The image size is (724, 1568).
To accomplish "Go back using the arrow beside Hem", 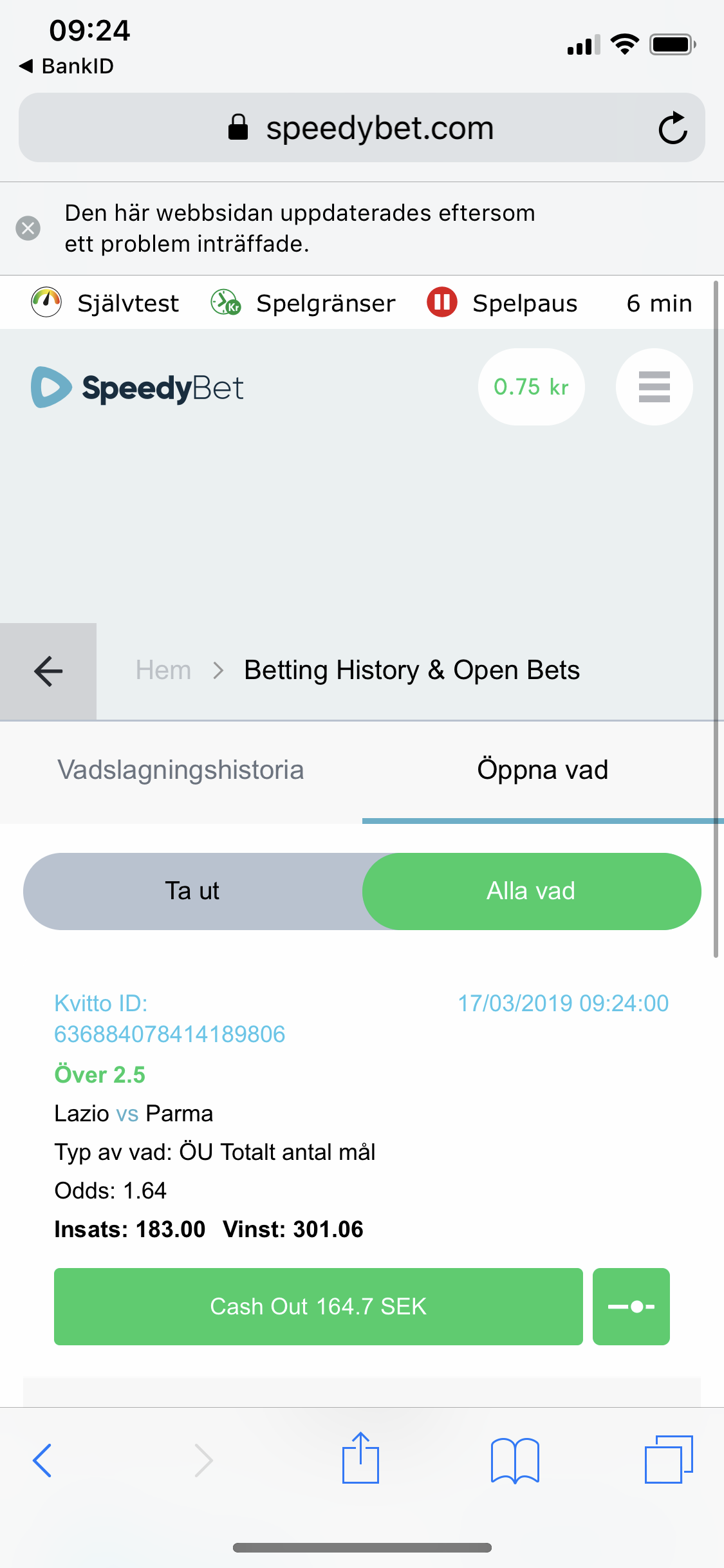I will click(48, 671).
